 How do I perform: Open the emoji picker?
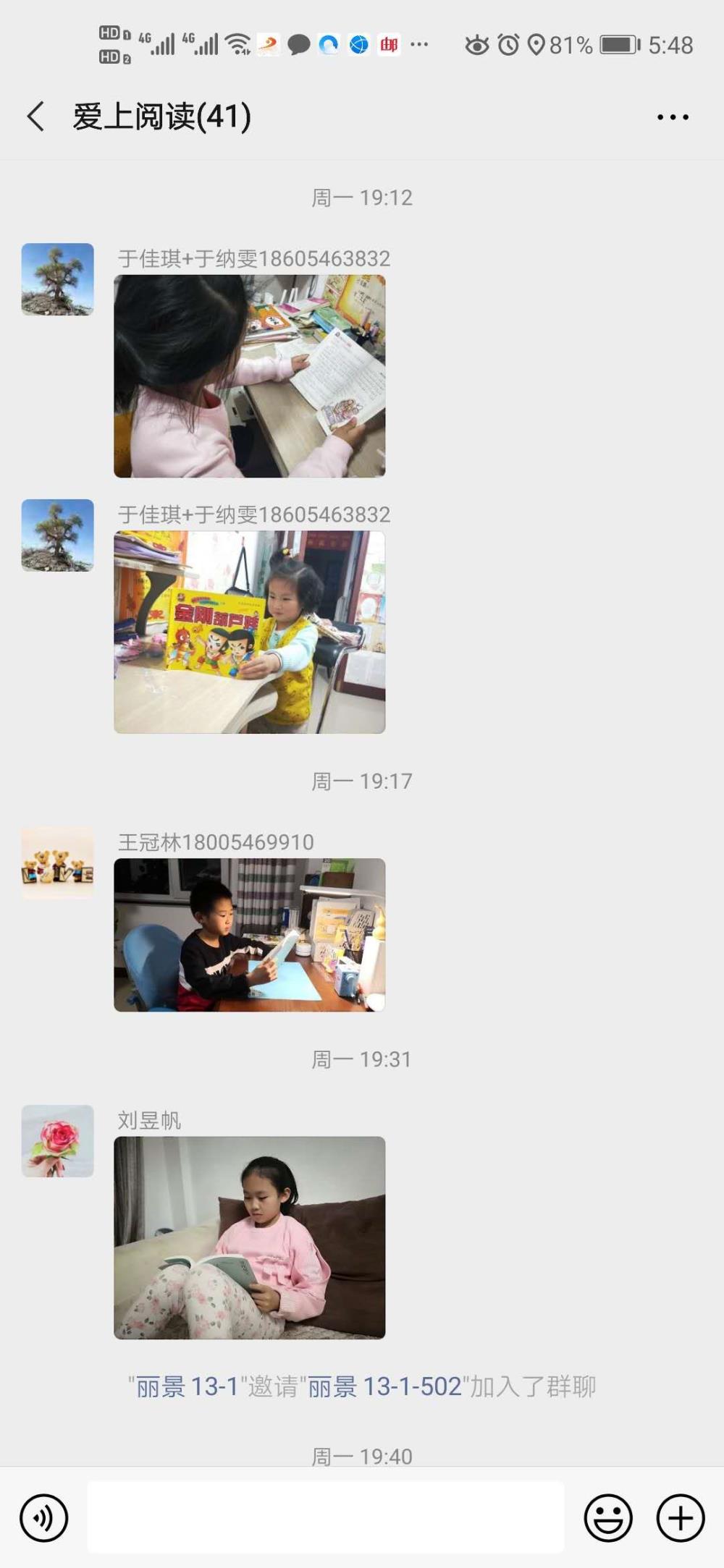pos(608,1517)
